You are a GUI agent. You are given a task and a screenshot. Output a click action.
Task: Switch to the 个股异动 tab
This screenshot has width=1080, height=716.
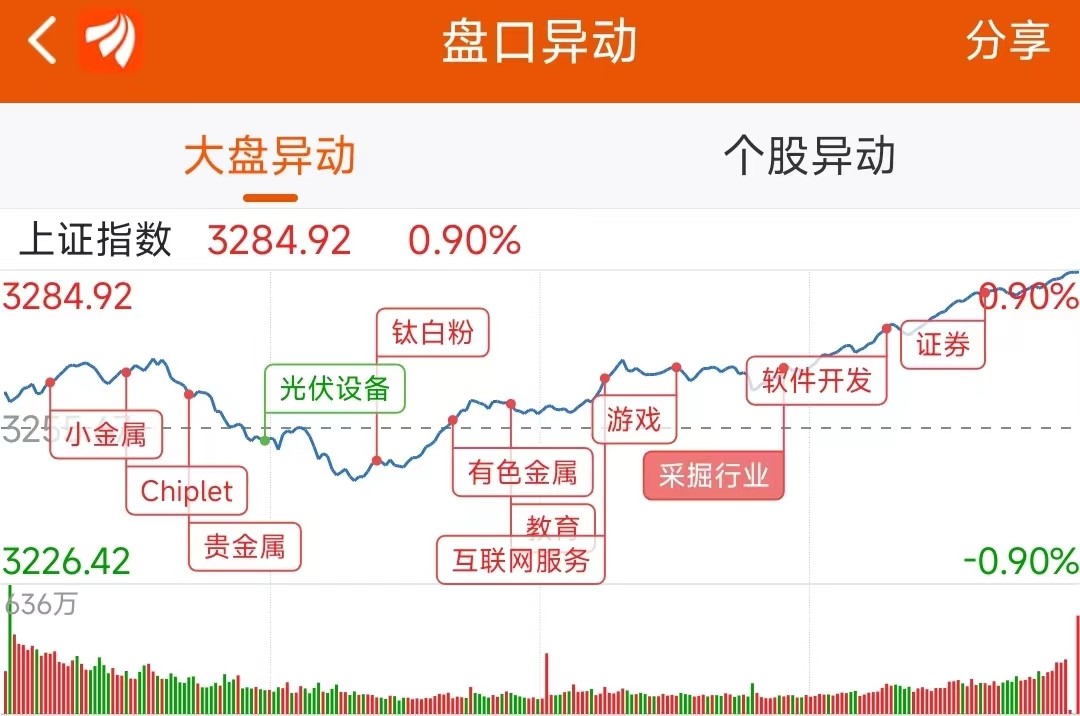pyautogui.click(x=809, y=156)
